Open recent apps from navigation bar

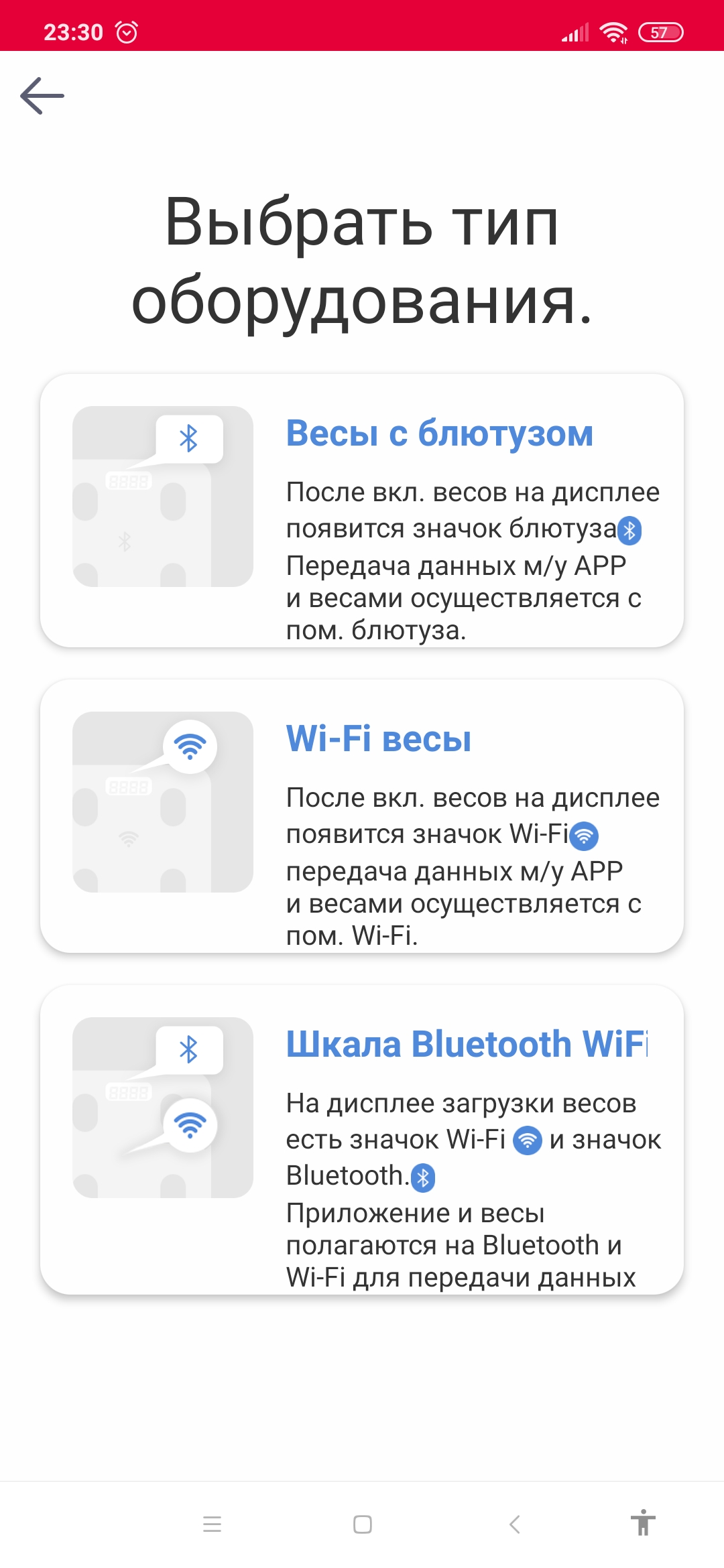click(212, 1524)
